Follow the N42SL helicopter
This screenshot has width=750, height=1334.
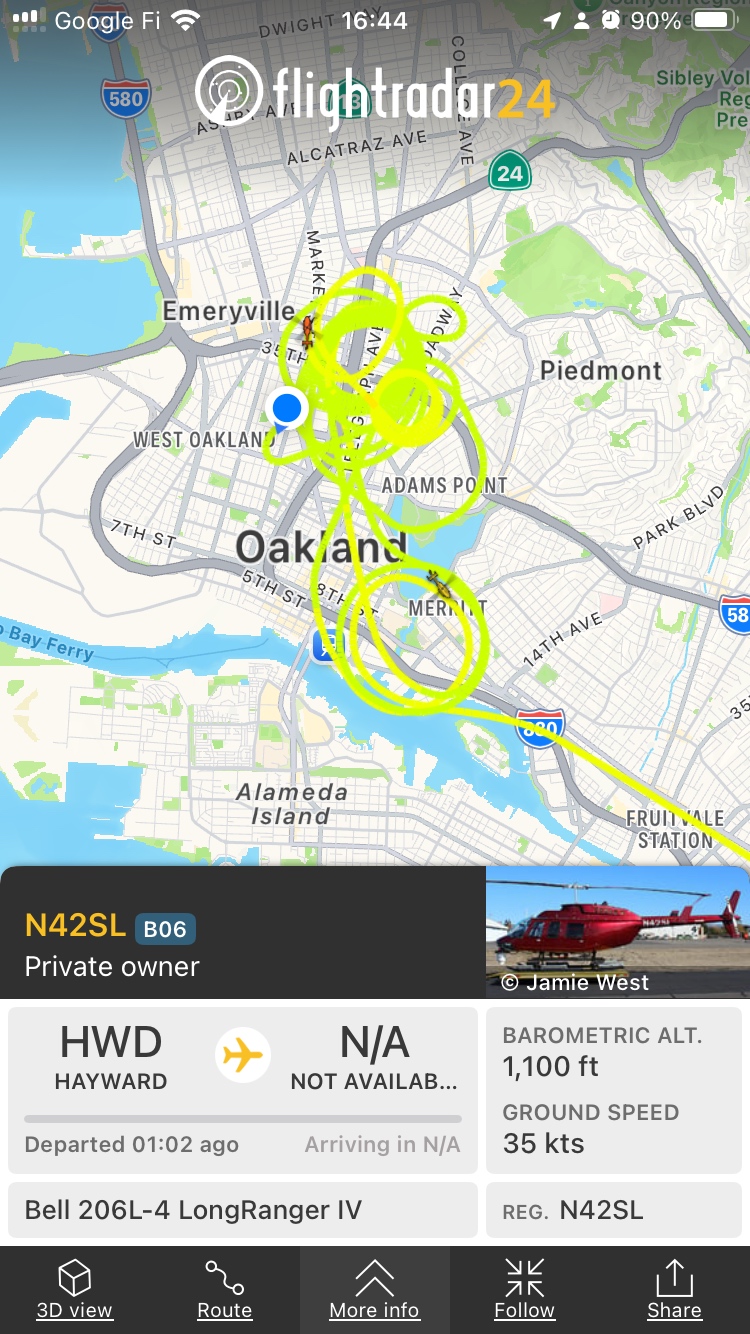[x=524, y=1289]
